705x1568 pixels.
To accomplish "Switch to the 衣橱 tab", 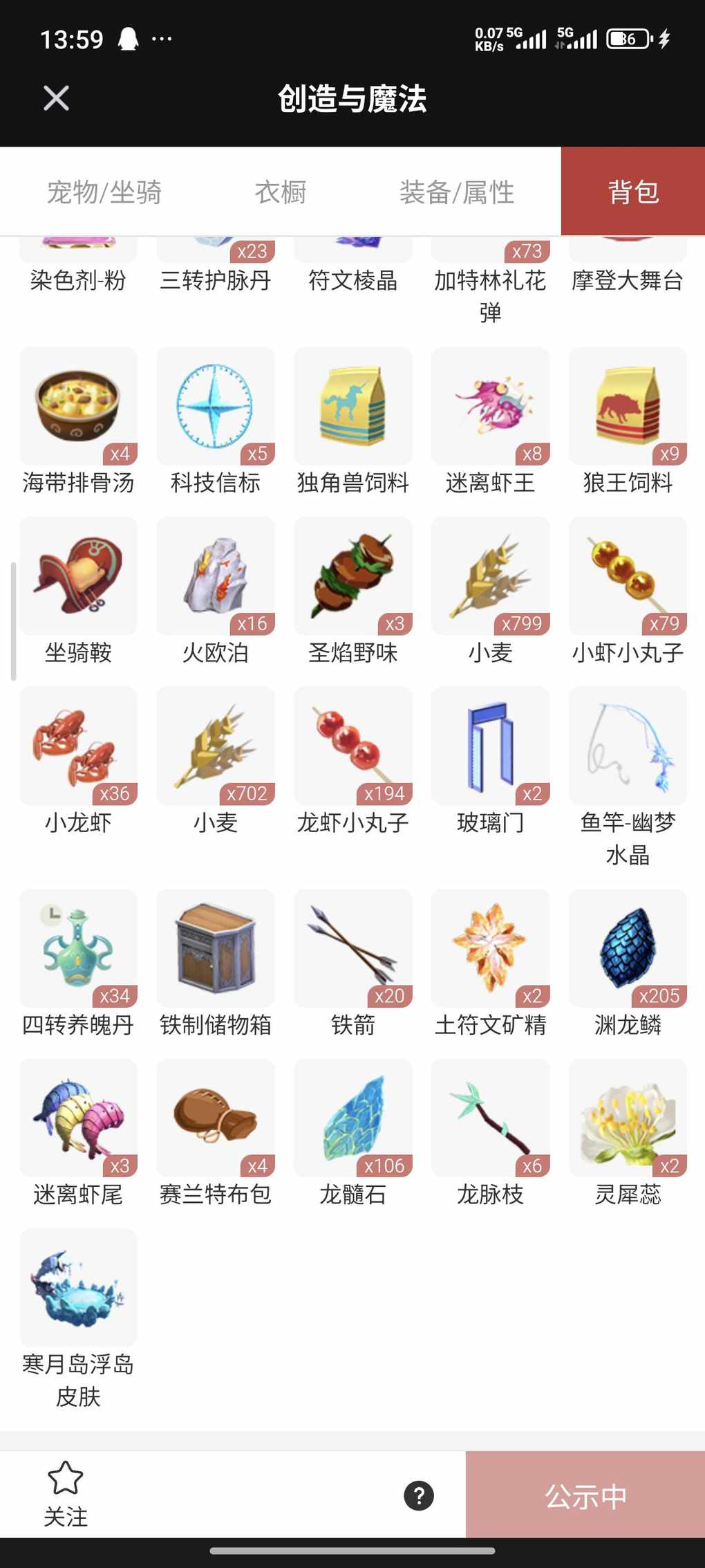I will point(281,192).
